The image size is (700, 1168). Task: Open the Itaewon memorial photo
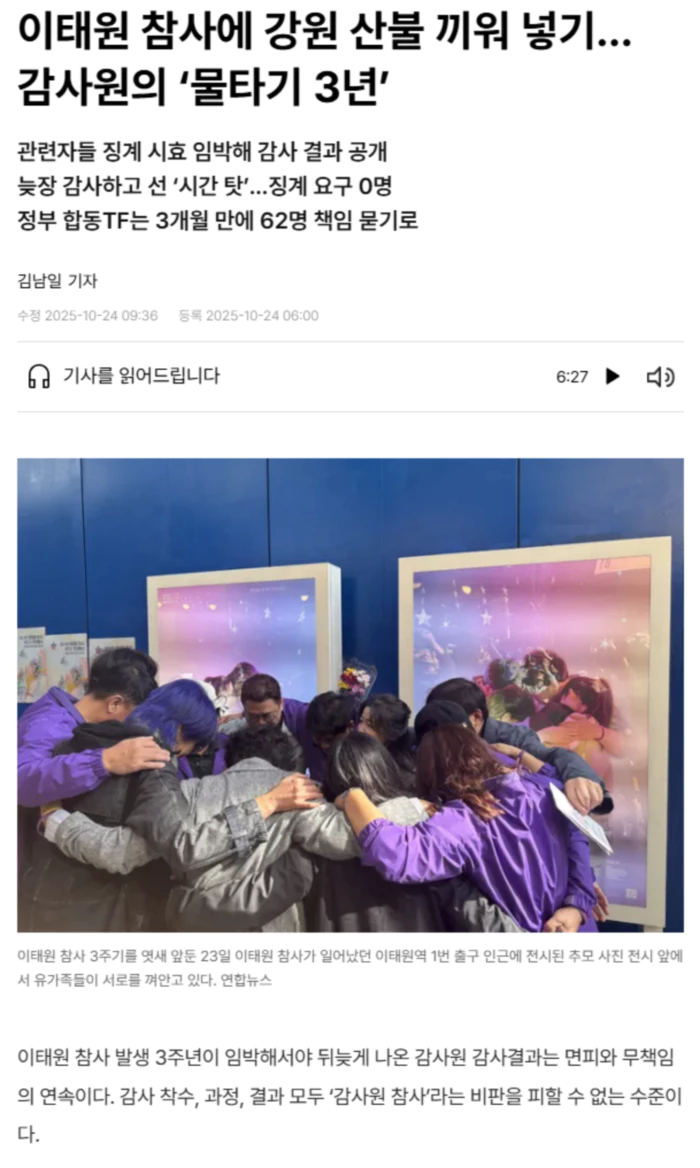[x=350, y=695]
